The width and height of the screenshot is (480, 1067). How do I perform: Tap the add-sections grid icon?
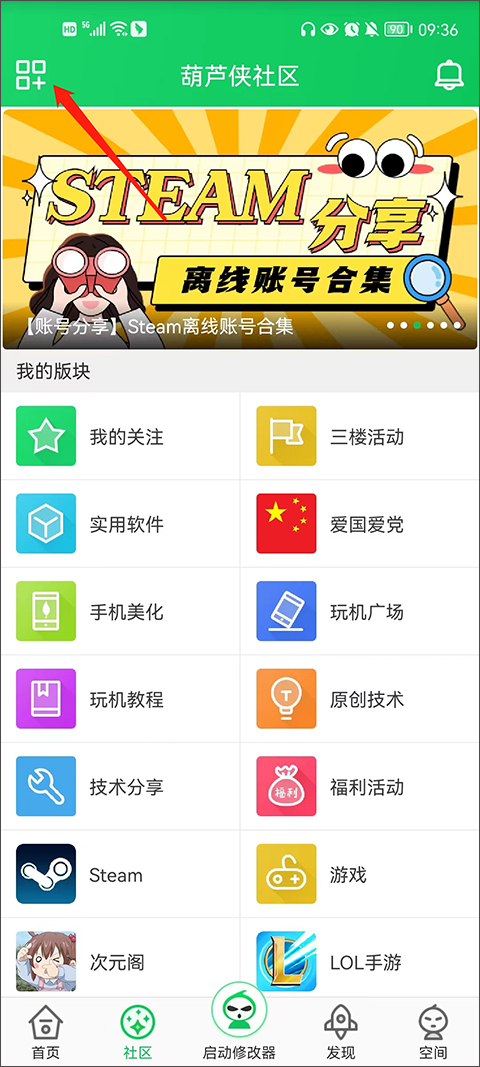31,75
